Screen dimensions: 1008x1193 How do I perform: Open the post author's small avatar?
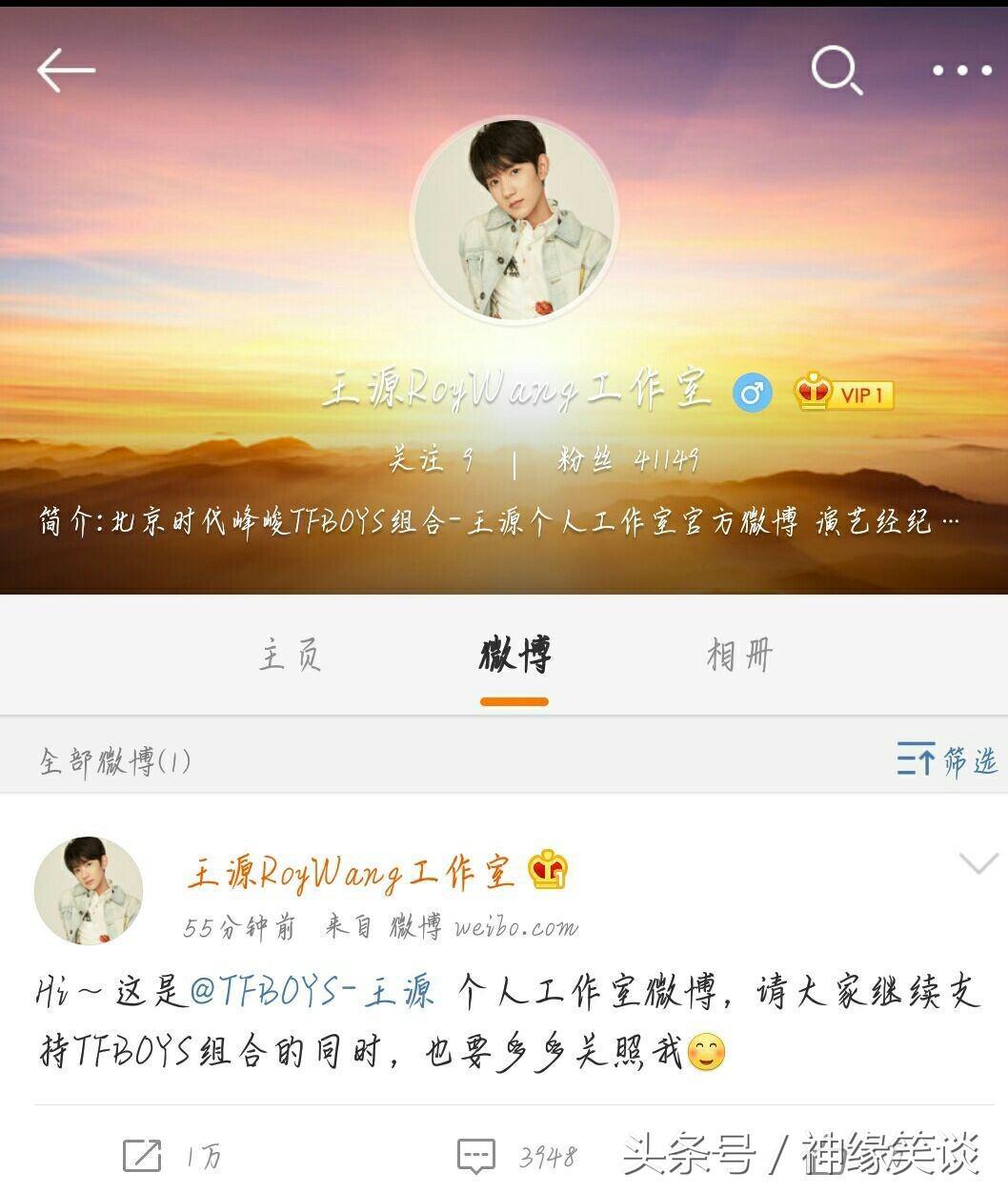click(x=89, y=891)
